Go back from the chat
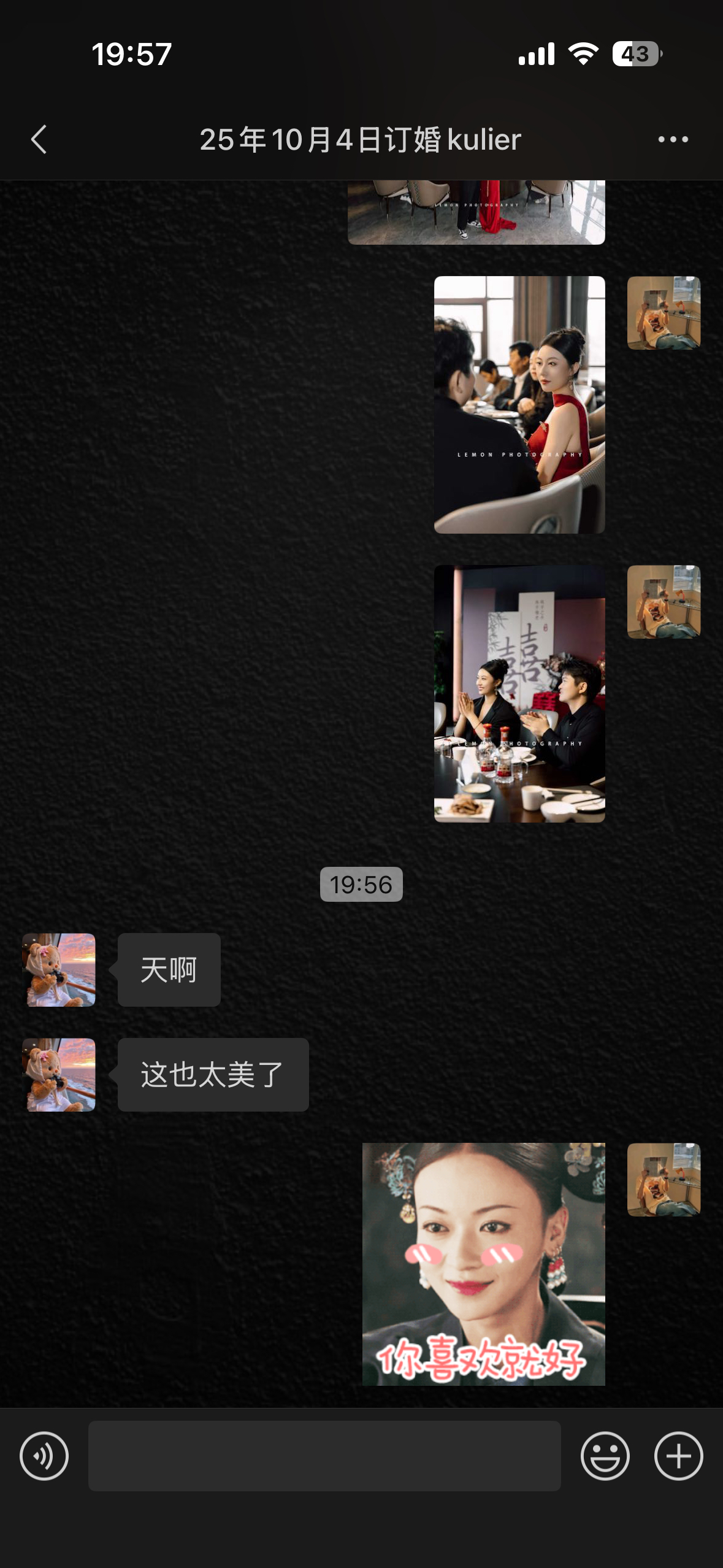 39,139
